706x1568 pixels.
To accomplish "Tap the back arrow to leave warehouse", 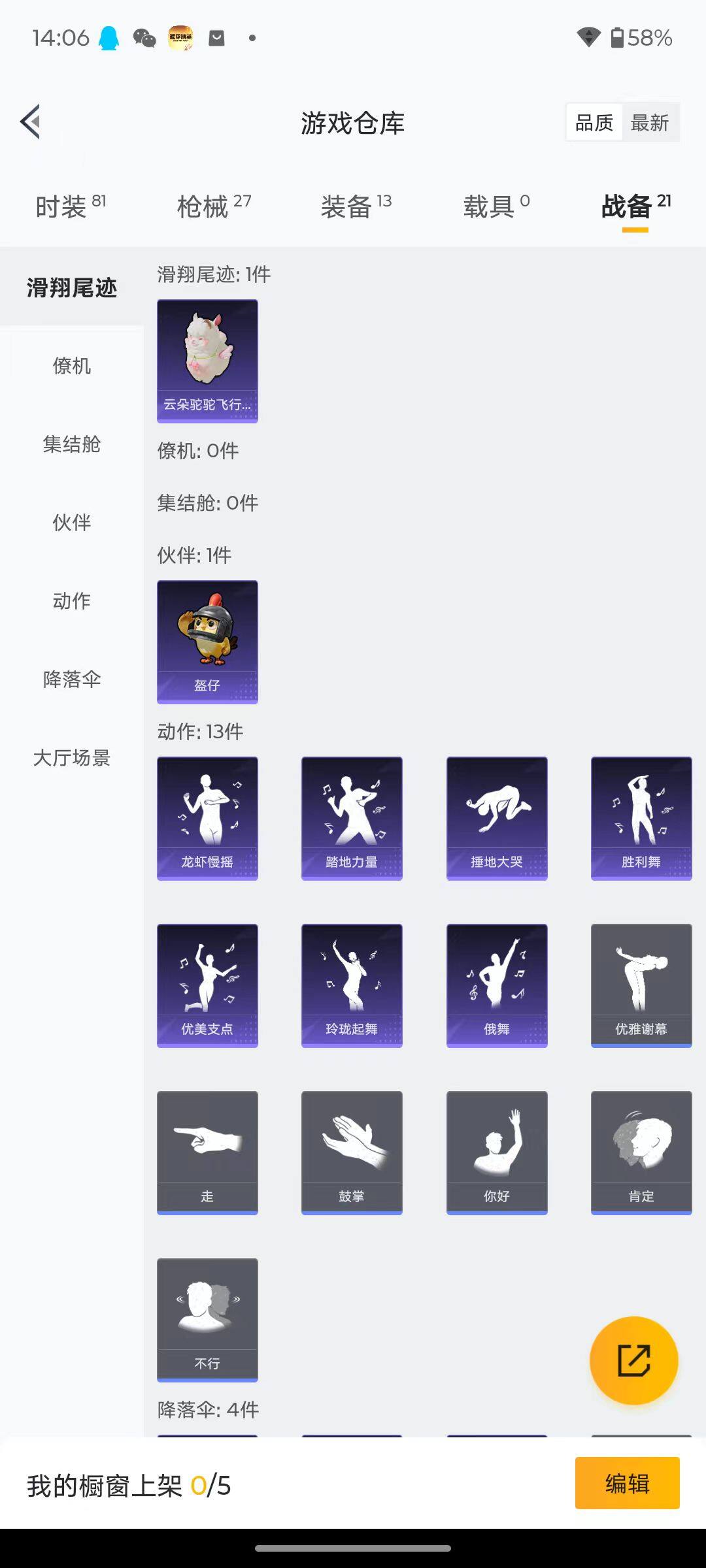I will coord(29,122).
